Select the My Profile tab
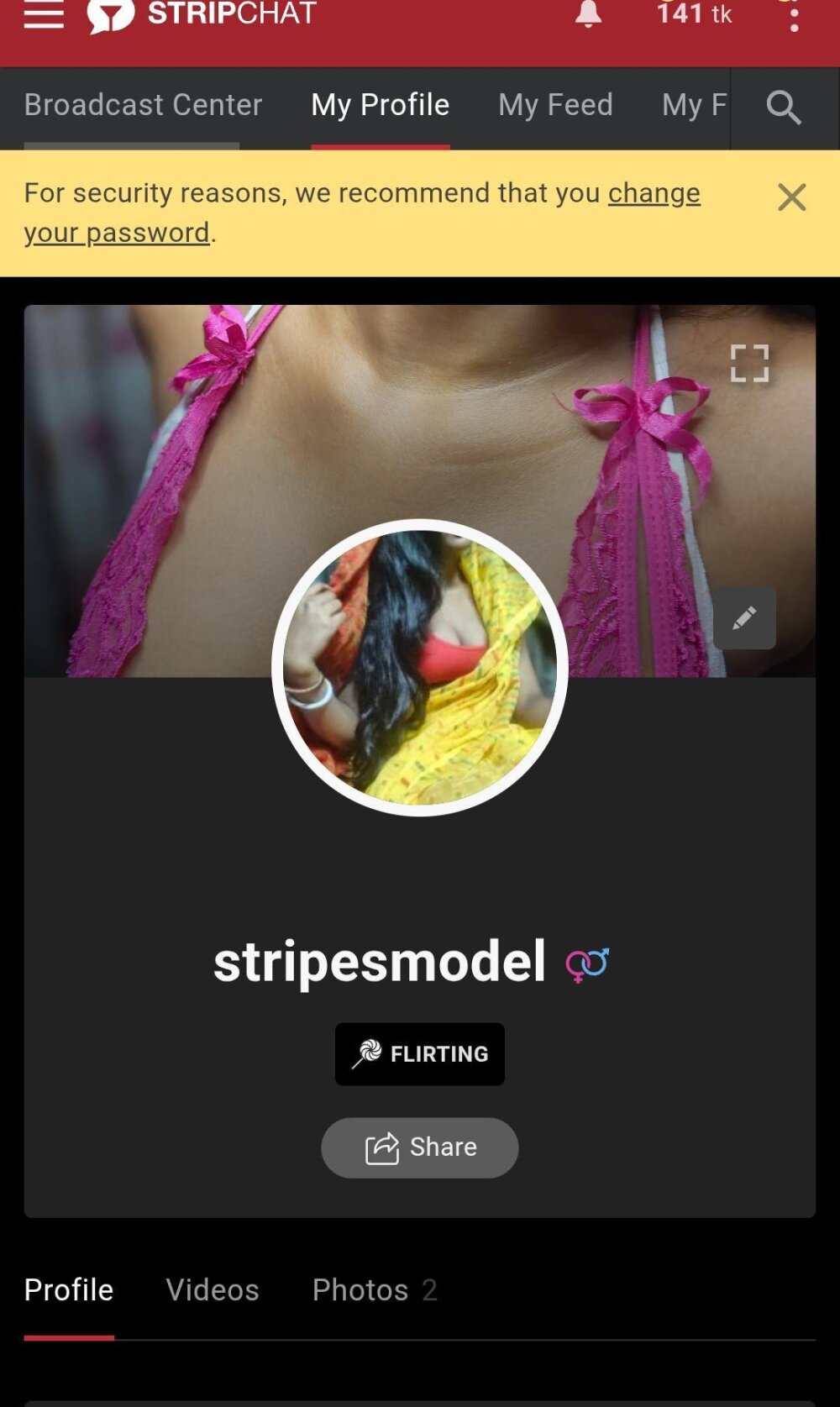The width and height of the screenshot is (840, 1407). point(380,106)
